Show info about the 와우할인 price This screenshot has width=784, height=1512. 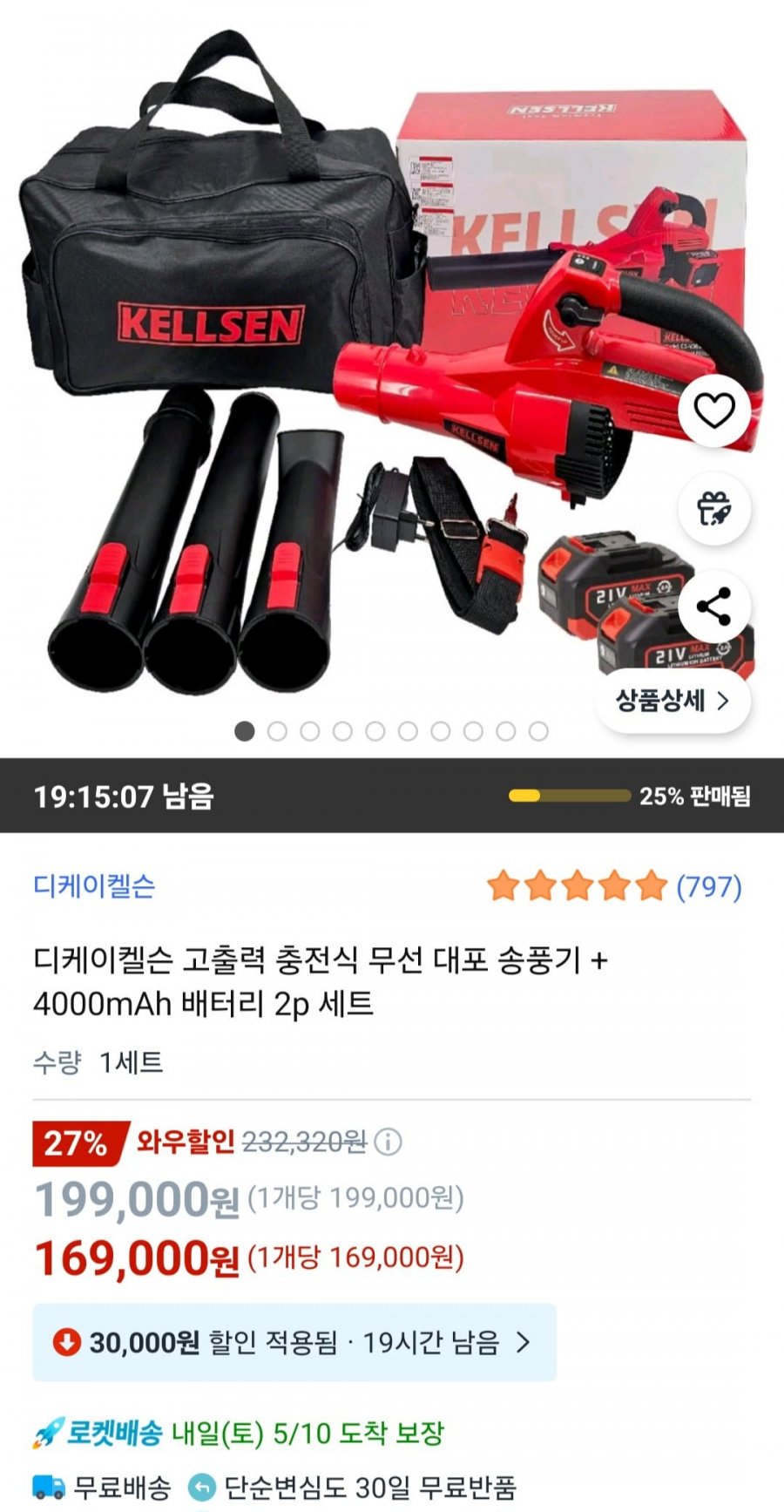click(389, 1142)
